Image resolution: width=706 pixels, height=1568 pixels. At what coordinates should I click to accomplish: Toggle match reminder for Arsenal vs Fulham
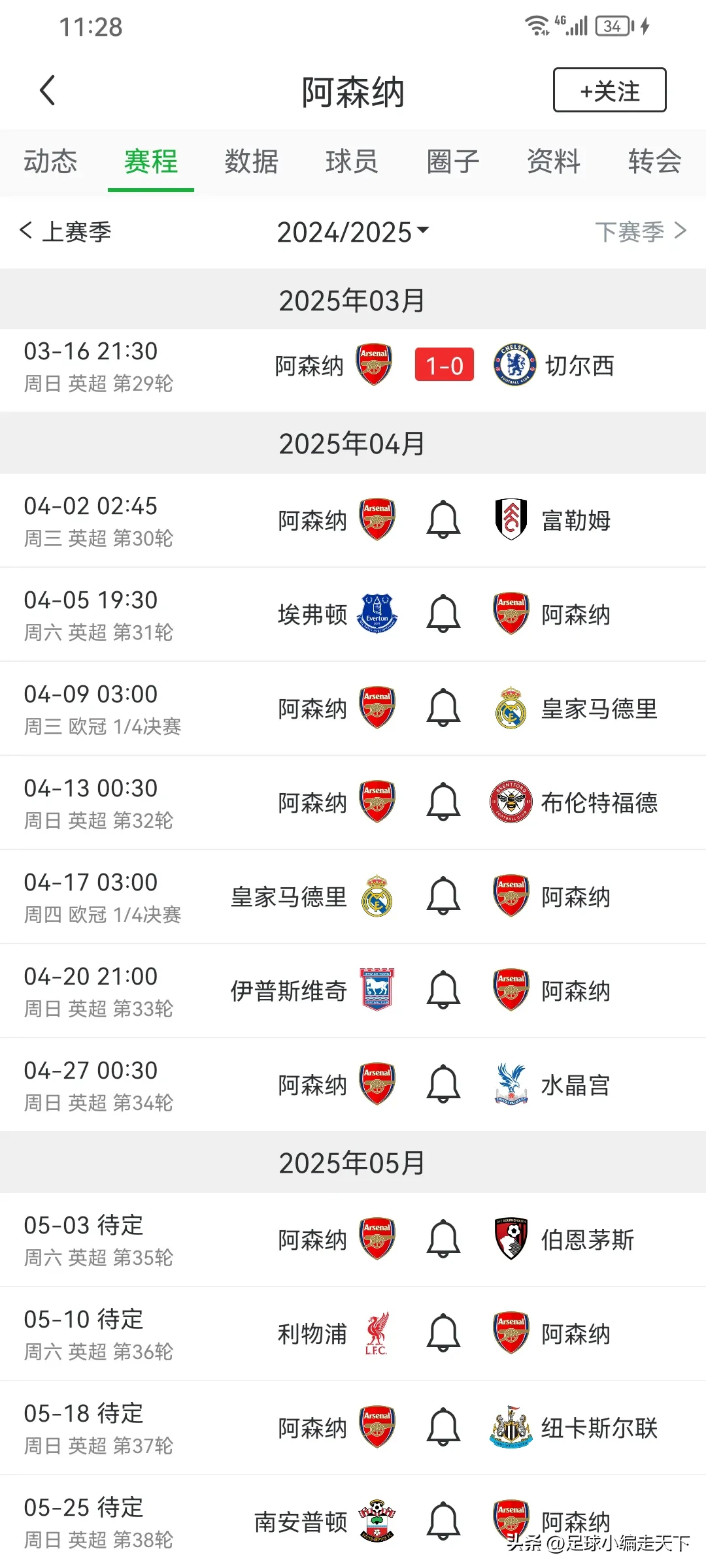(x=443, y=520)
